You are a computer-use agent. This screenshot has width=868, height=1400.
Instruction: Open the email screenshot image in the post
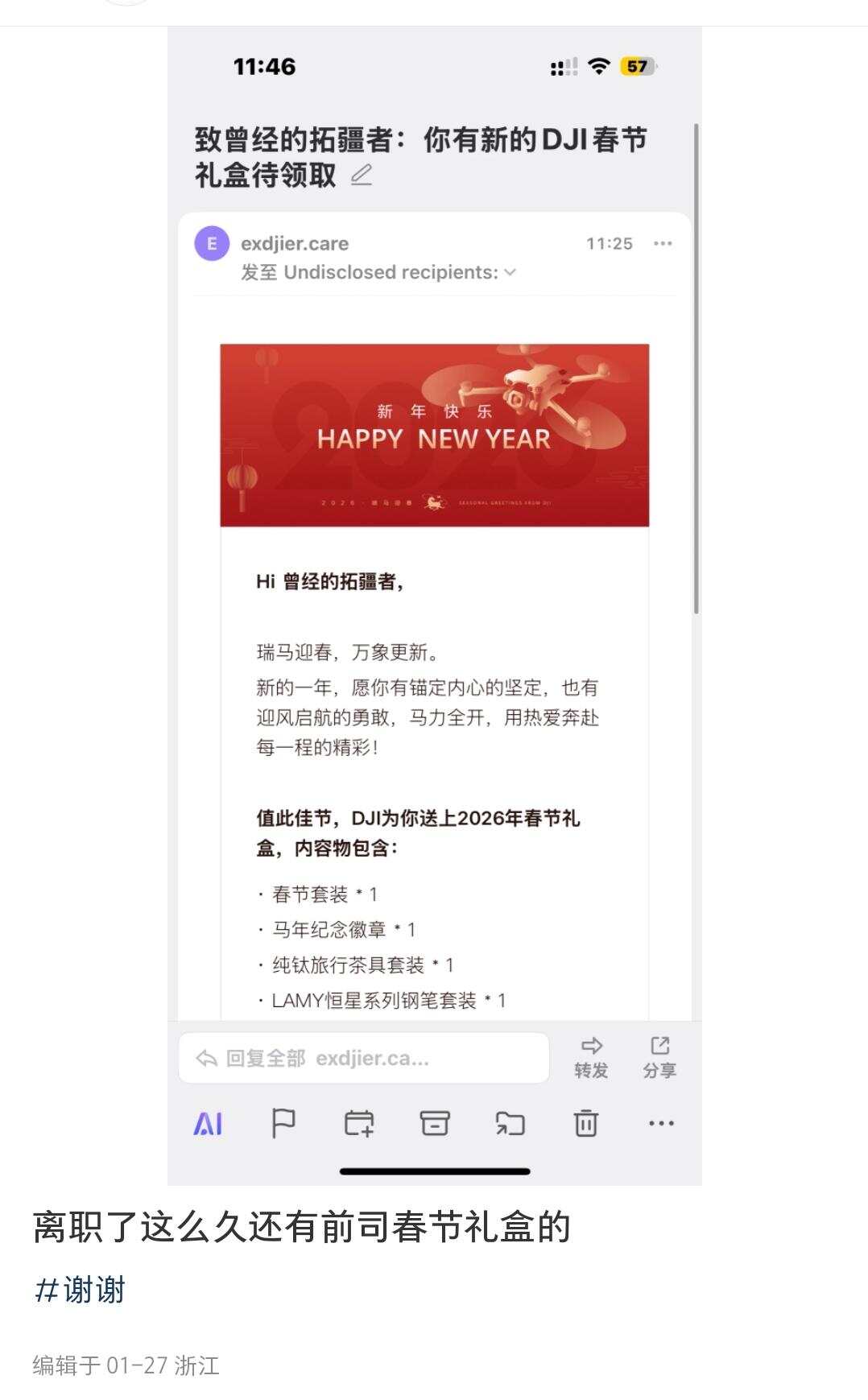click(434, 604)
